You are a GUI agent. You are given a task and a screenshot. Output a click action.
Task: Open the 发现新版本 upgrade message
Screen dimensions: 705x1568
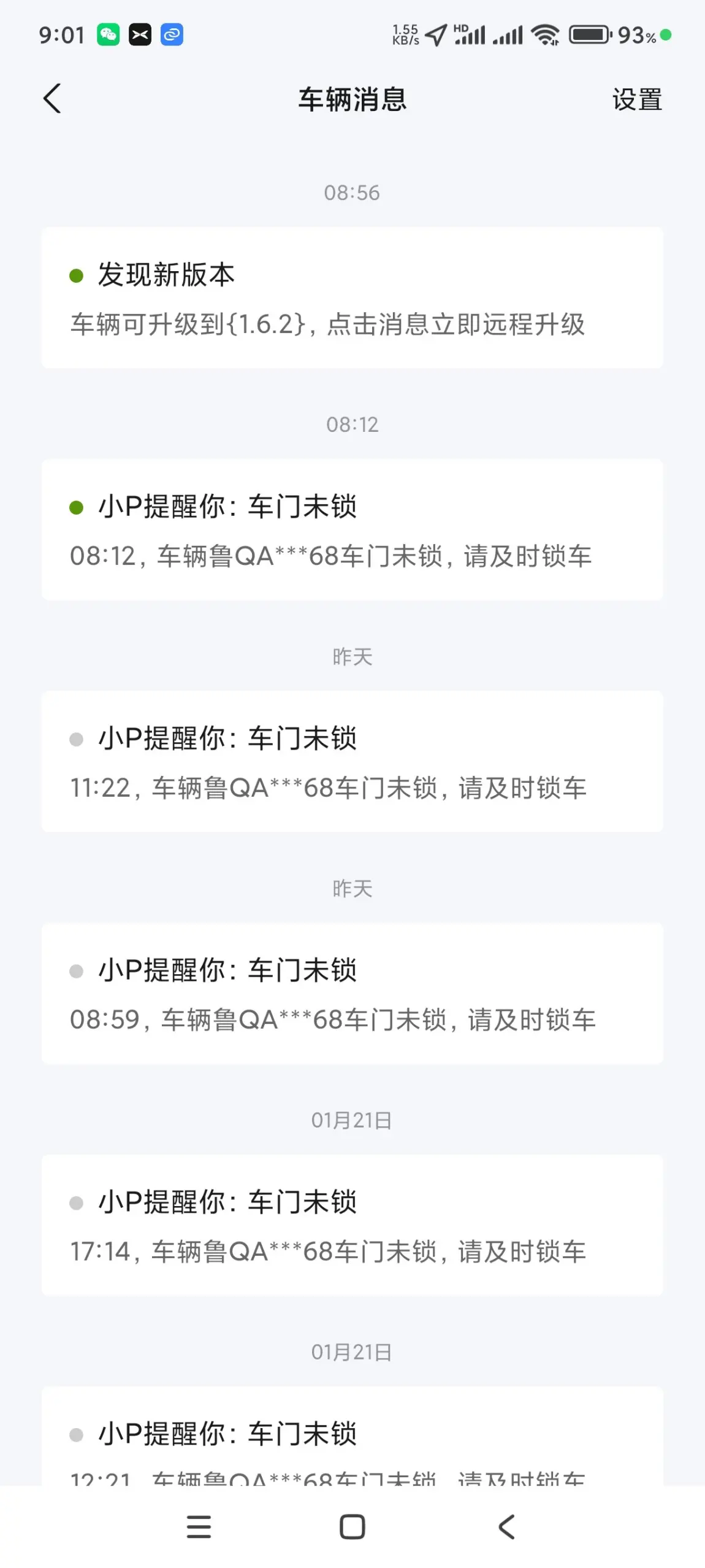tap(352, 298)
